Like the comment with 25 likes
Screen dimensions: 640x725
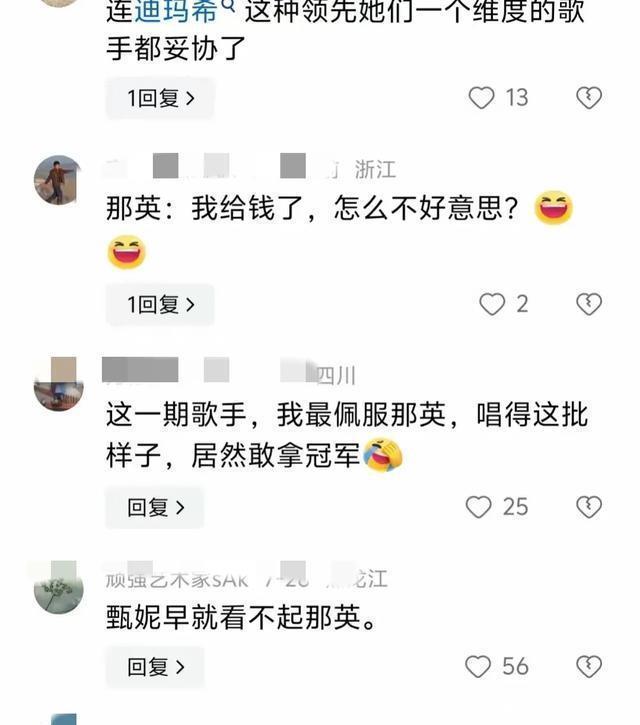[478, 507]
